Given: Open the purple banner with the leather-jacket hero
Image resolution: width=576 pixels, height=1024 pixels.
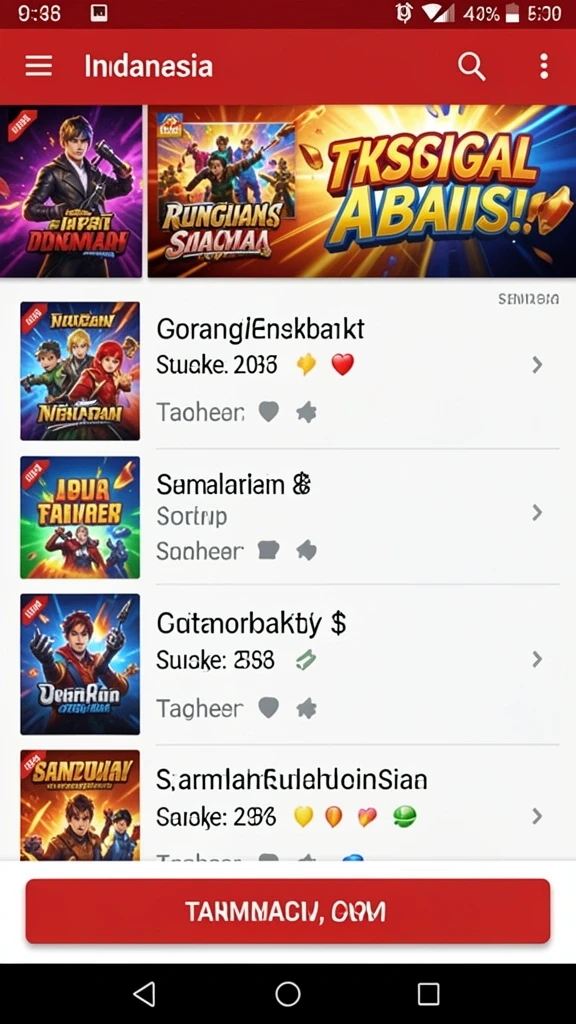Looking at the screenshot, I should coord(71,191).
